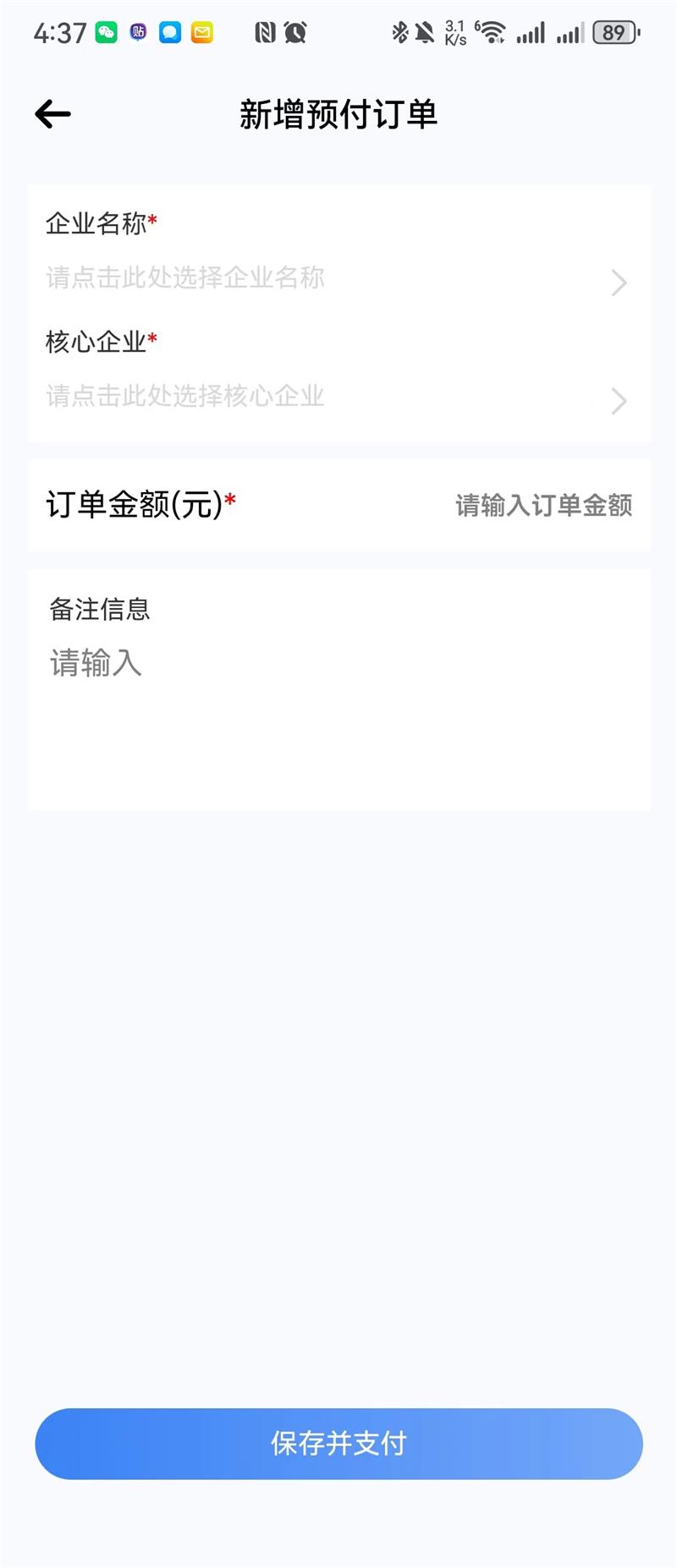Image resolution: width=677 pixels, height=1568 pixels.
Task: Tap the cellular signal bars indicator
Action: (531, 32)
